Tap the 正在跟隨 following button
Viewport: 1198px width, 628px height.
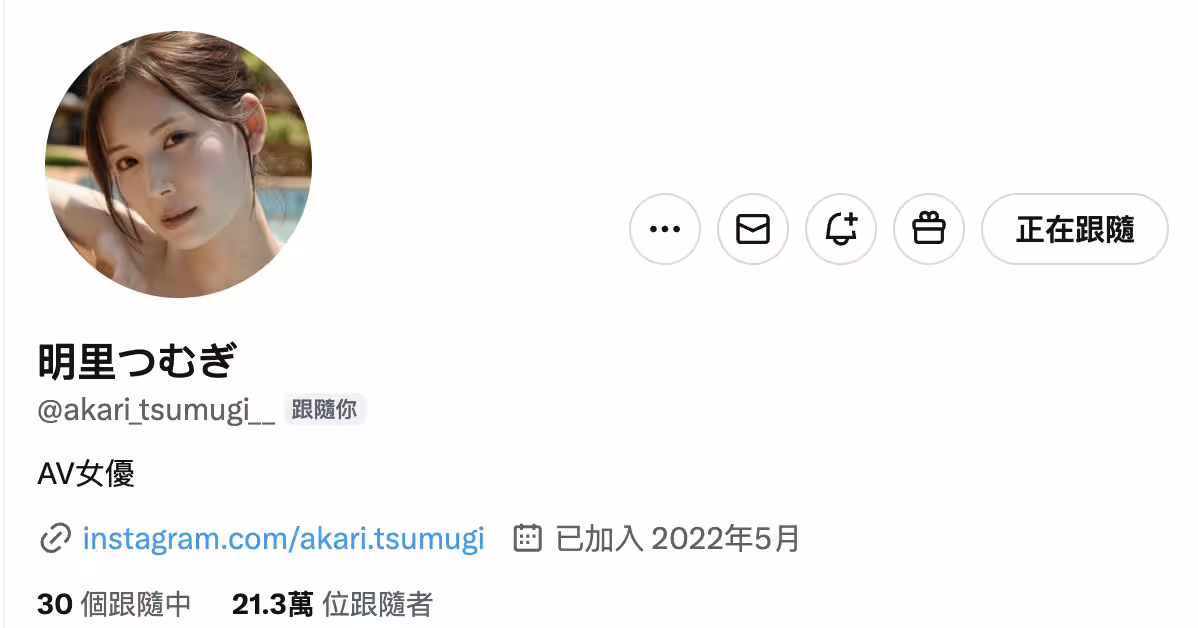pyautogui.click(x=1075, y=229)
